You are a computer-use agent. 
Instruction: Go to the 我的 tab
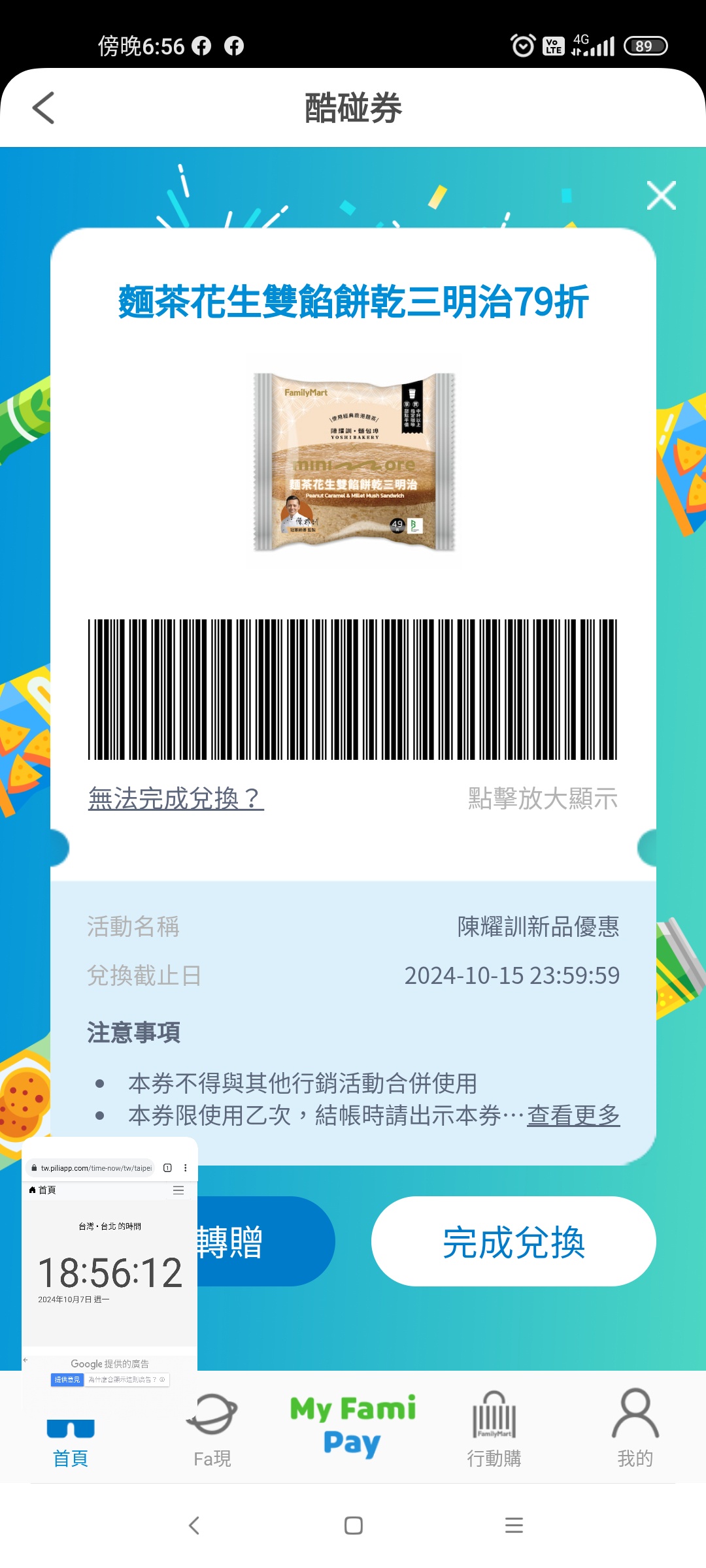pyautogui.click(x=635, y=1431)
